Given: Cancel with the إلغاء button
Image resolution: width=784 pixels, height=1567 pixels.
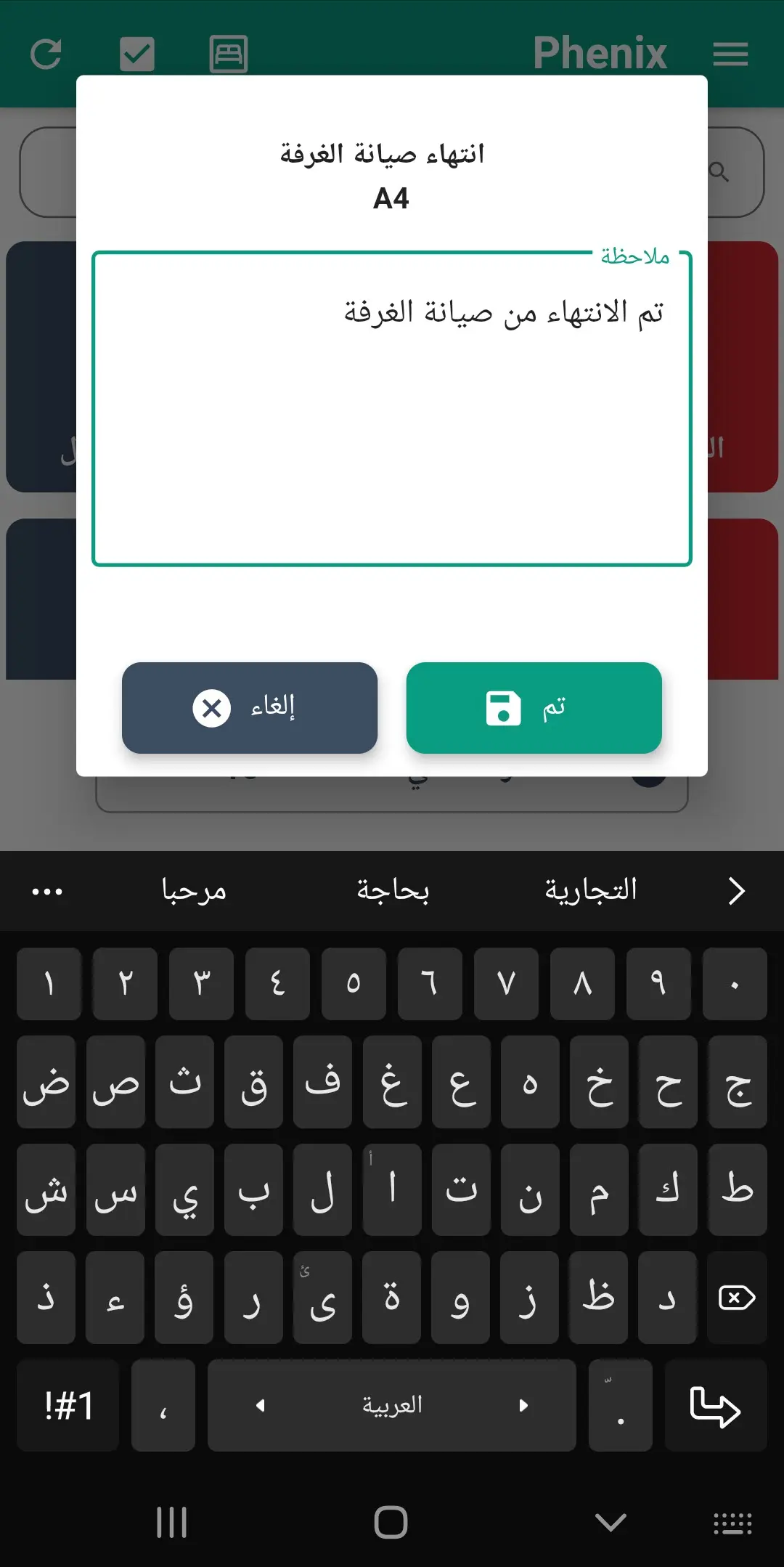Looking at the screenshot, I should (x=250, y=708).
